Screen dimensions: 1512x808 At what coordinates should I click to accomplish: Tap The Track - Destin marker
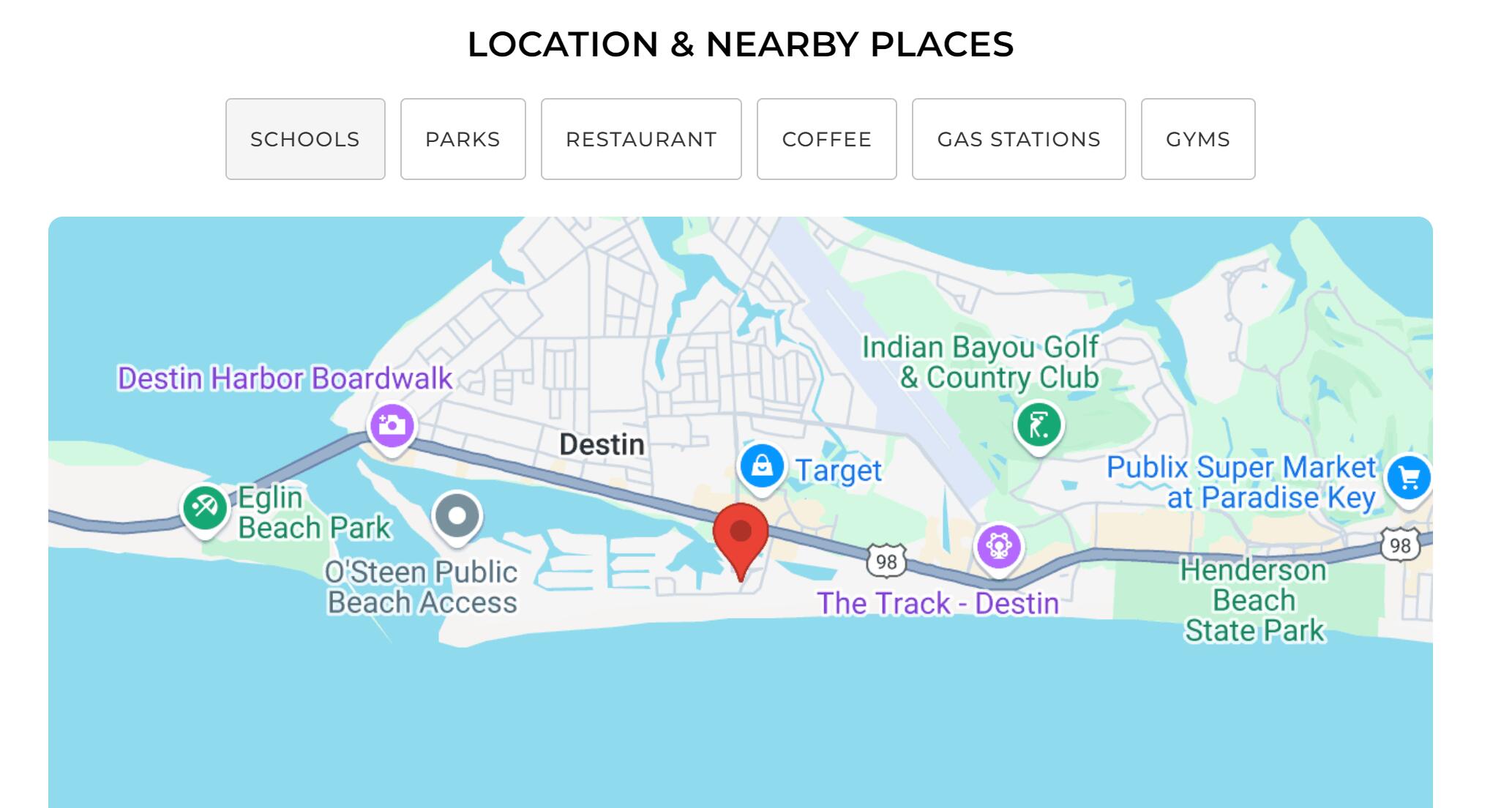[999, 546]
